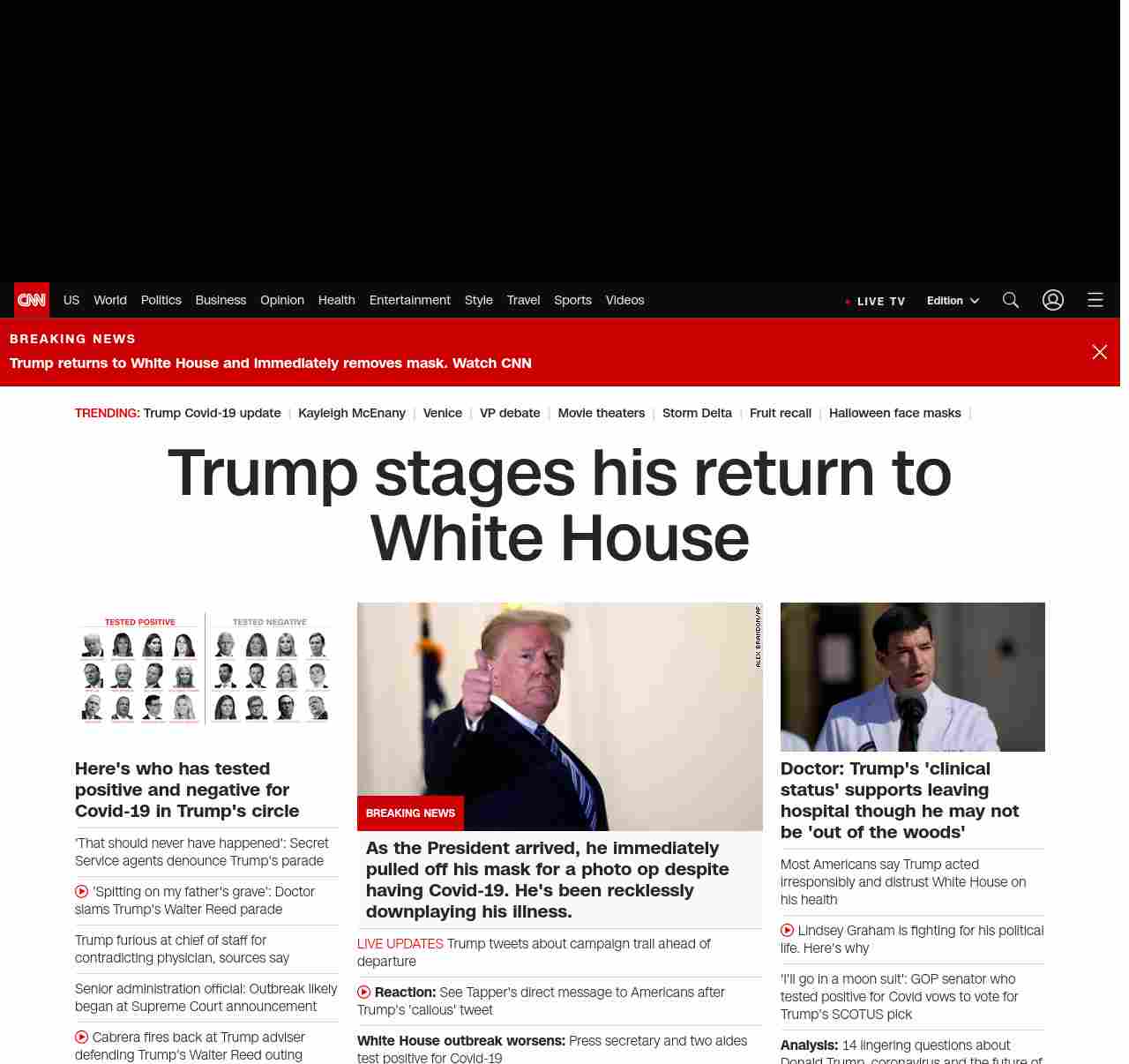1129x1064 pixels.
Task: Switch to the Sports section
Action: [572, 300]
